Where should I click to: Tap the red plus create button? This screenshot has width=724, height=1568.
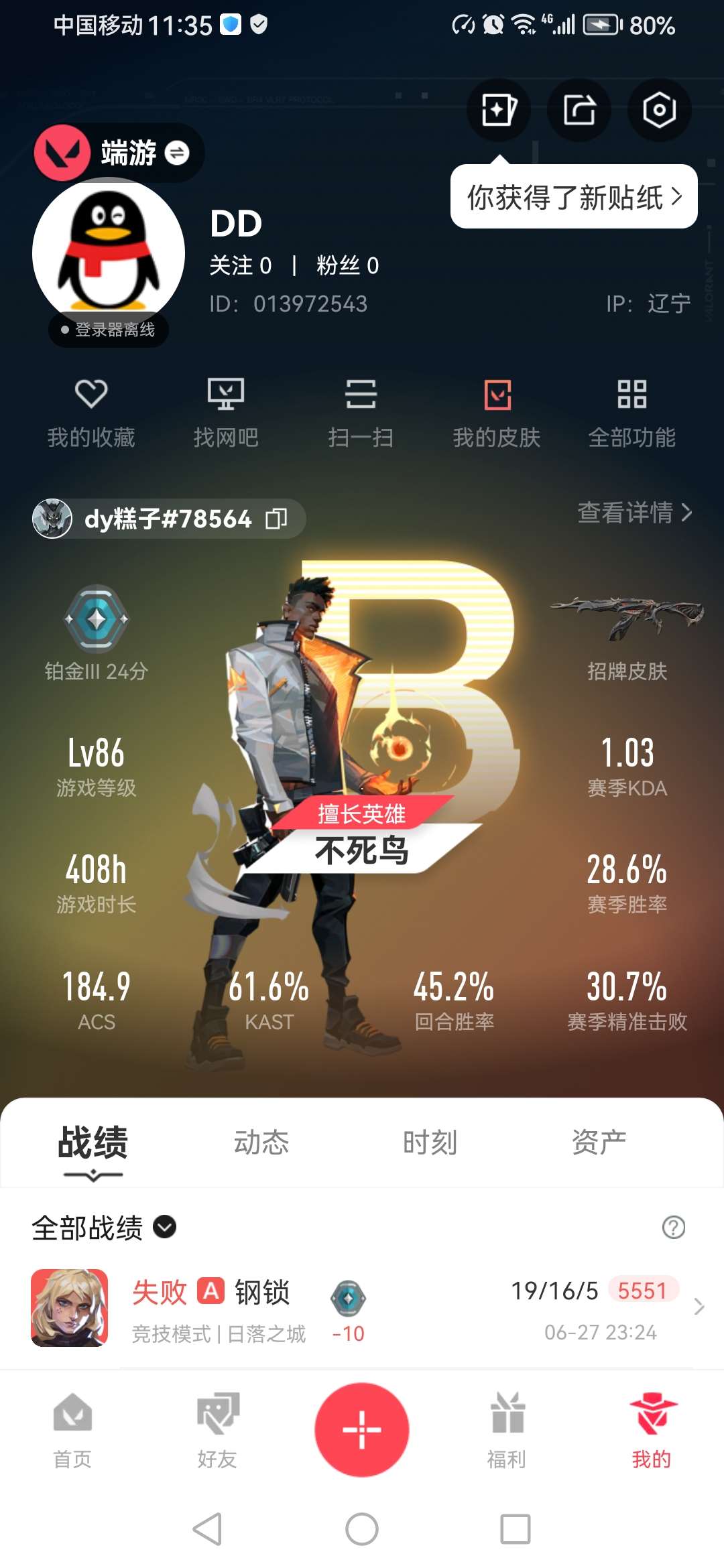pyautogui.click(x=362, y=1429)
